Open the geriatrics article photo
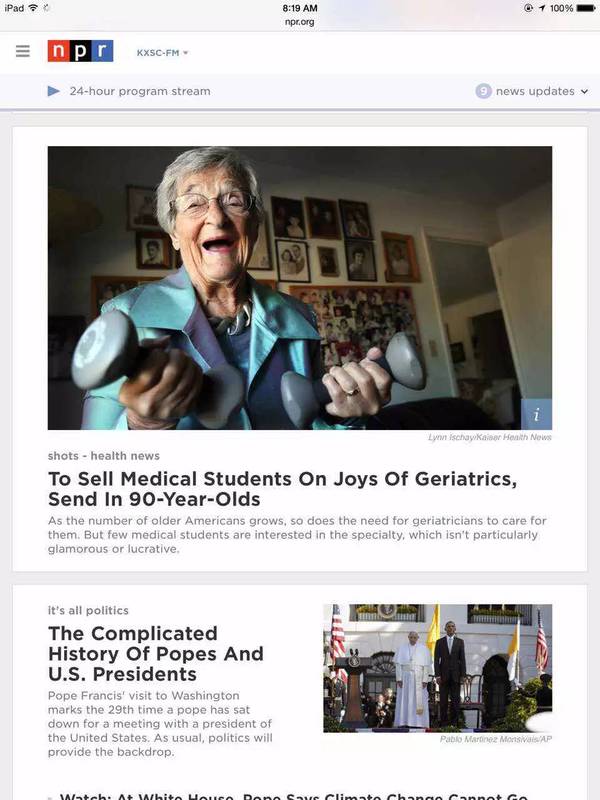 (299, 288)
